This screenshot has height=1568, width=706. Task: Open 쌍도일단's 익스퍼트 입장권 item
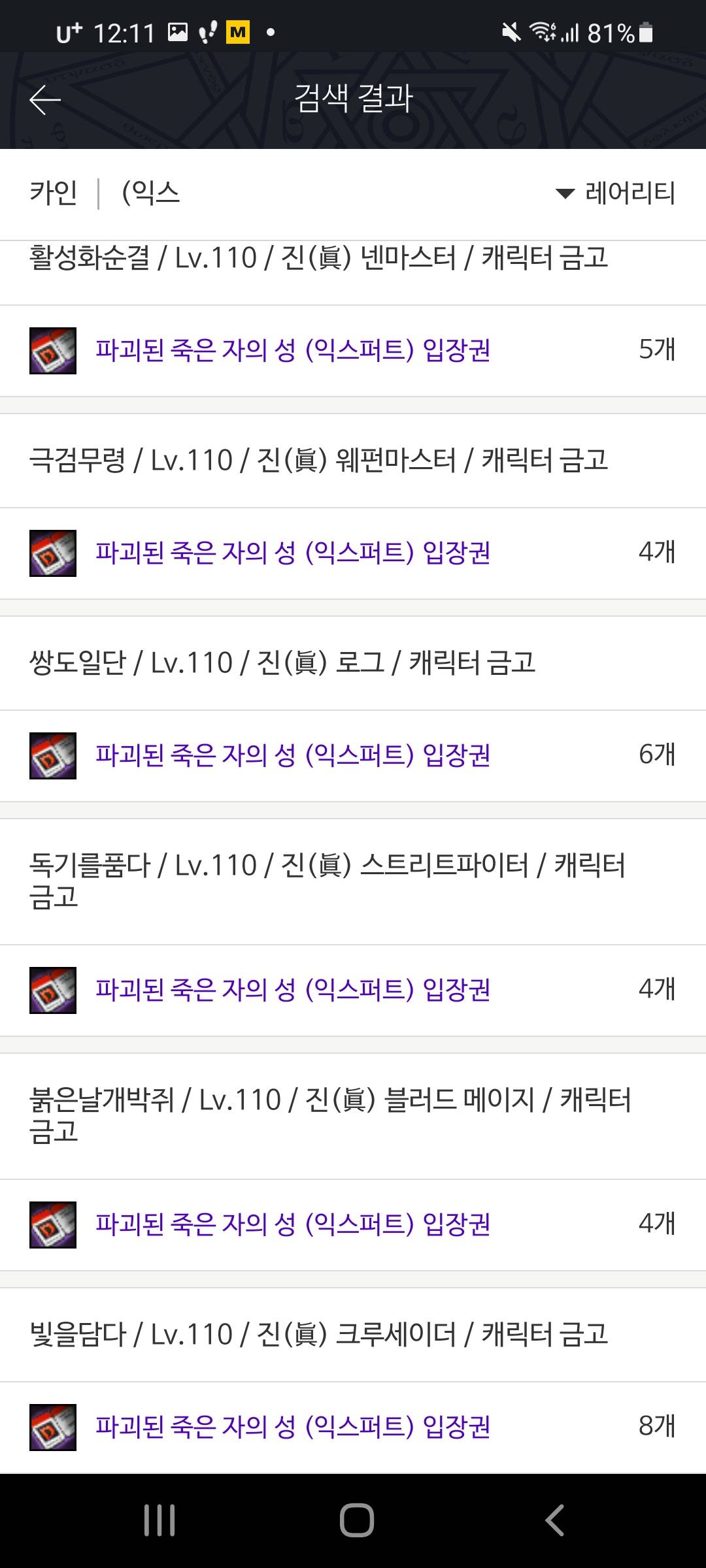coord(293,755)
